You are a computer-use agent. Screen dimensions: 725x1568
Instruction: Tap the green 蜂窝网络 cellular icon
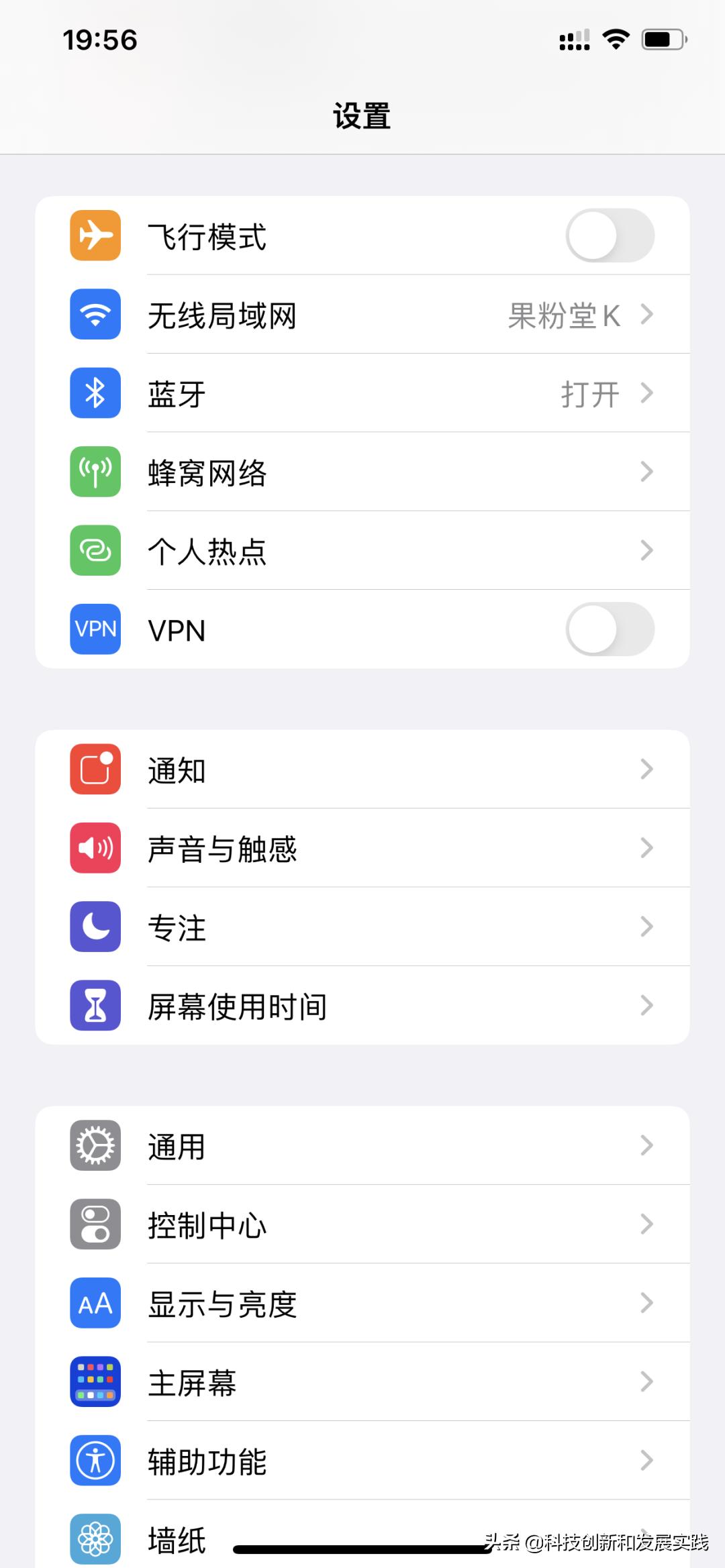95,472
